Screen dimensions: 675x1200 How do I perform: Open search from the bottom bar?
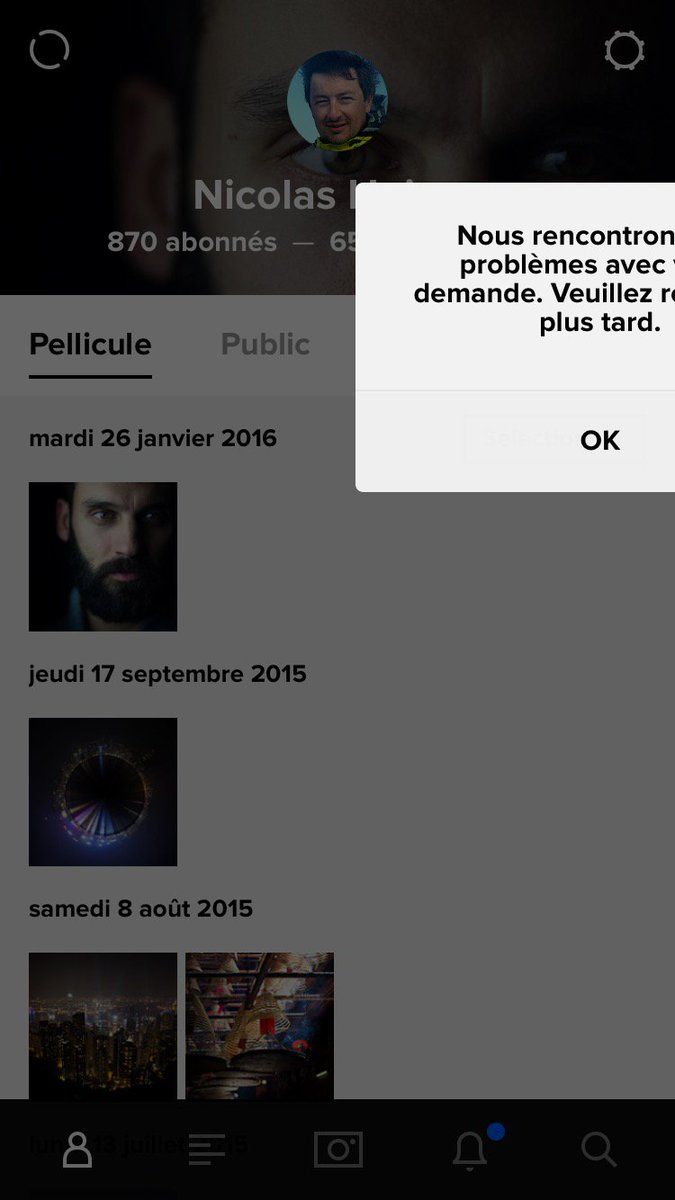point(598,1150)
